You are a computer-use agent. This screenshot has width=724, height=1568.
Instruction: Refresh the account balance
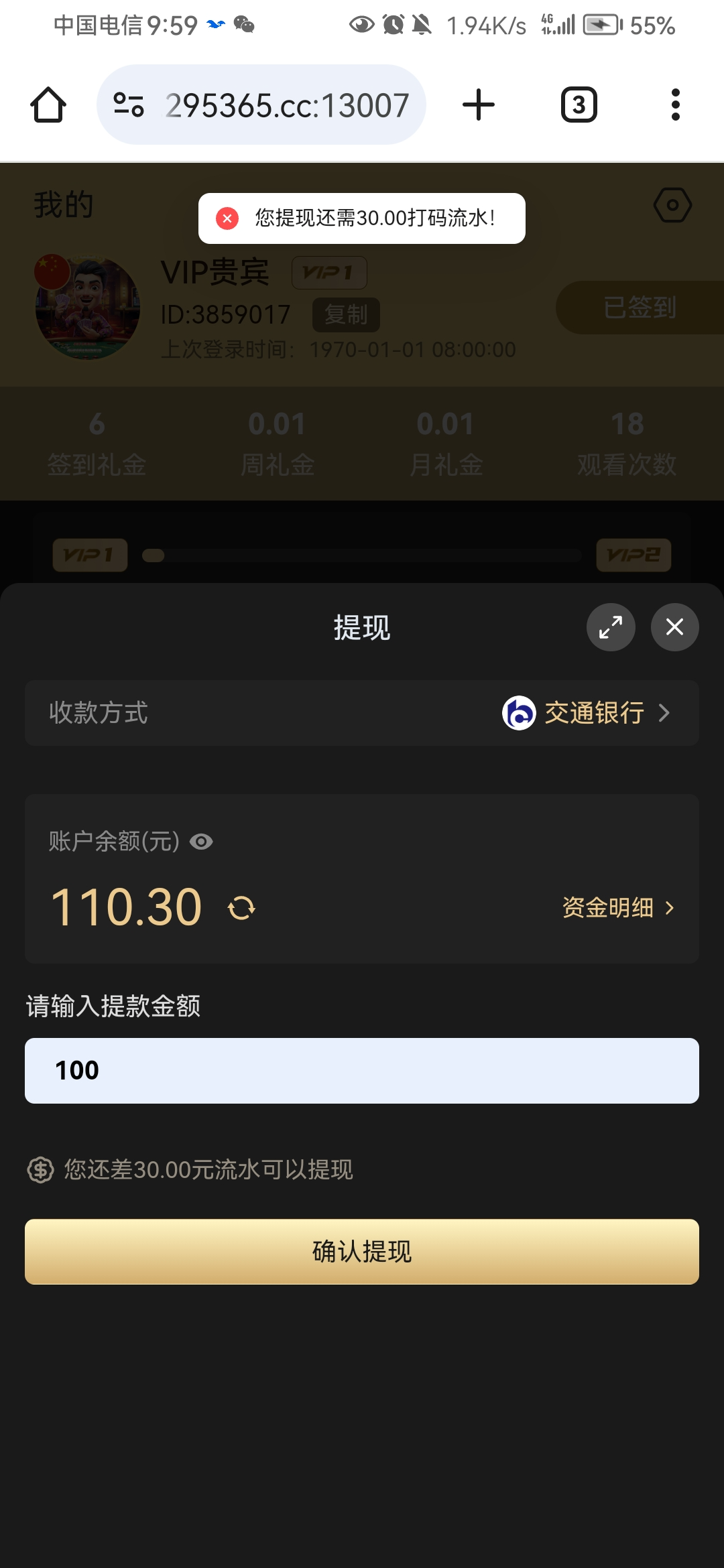point(242,907)
